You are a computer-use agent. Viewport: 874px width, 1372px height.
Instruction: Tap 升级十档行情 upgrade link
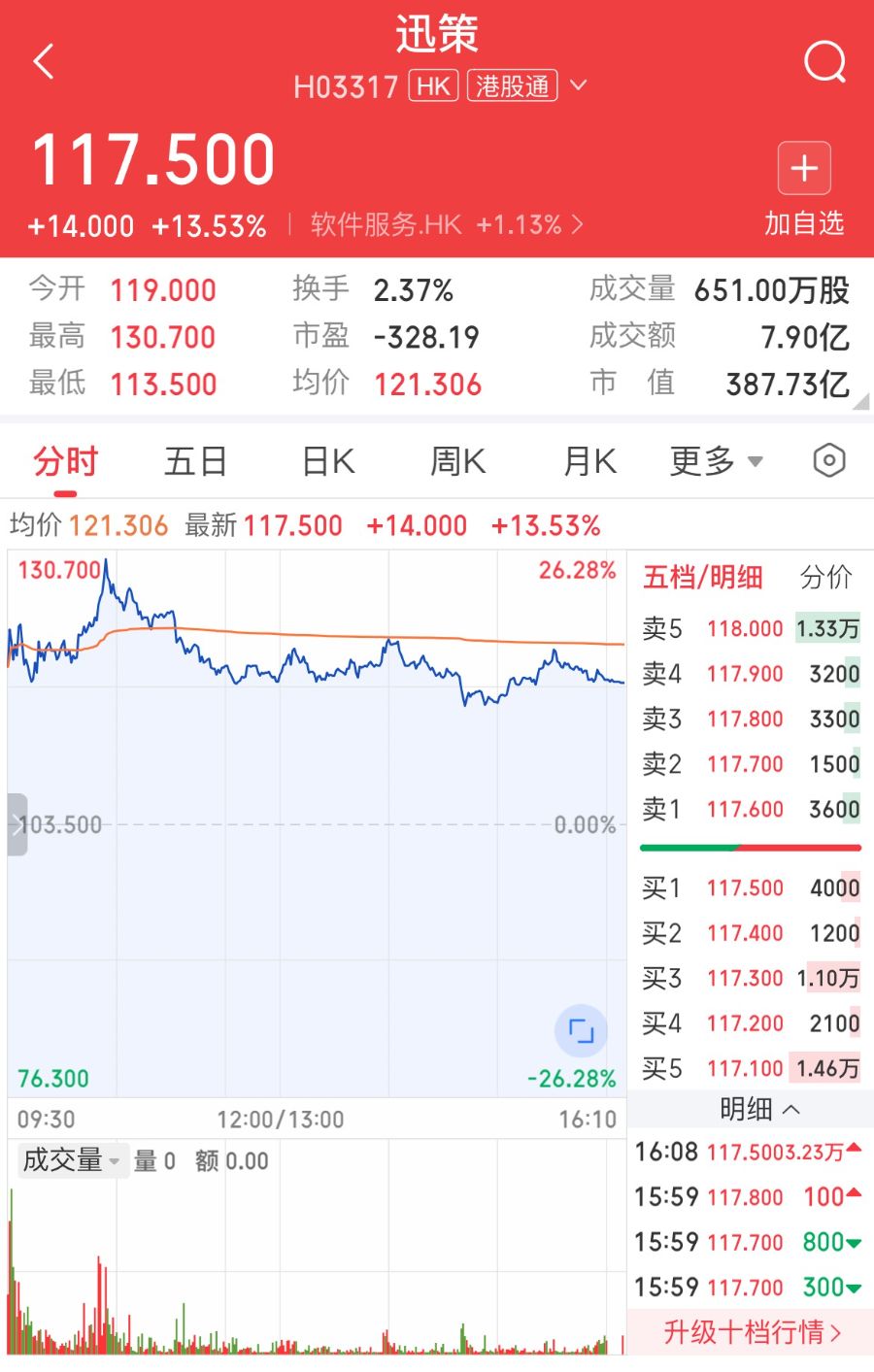751,1331
